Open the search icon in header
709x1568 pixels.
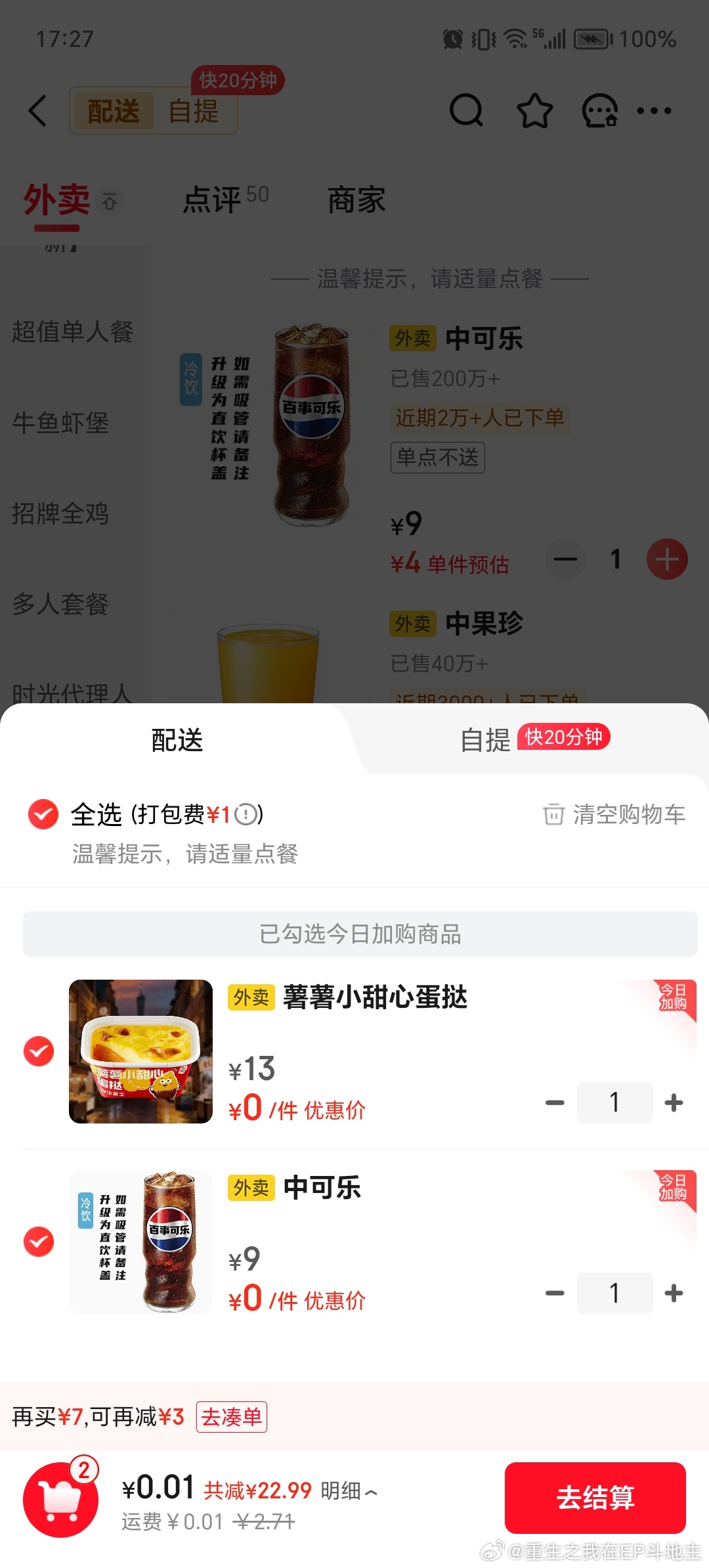pyautogui.click(x=466, y=110)
